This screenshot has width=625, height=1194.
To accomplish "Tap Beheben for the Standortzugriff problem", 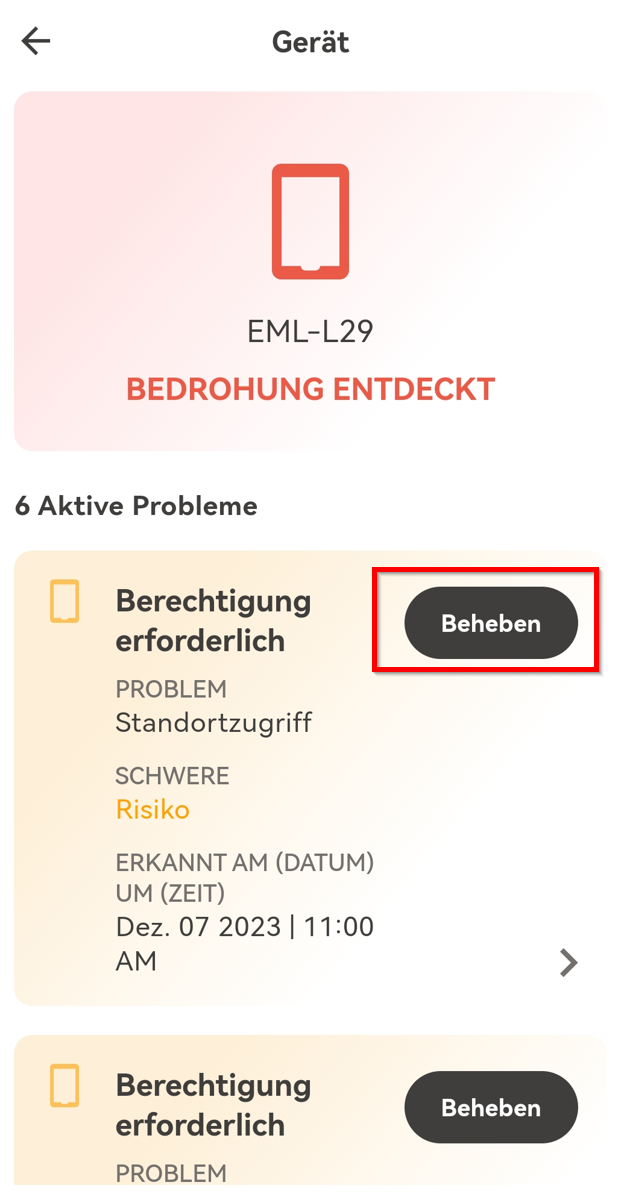I will click(490, 622).
